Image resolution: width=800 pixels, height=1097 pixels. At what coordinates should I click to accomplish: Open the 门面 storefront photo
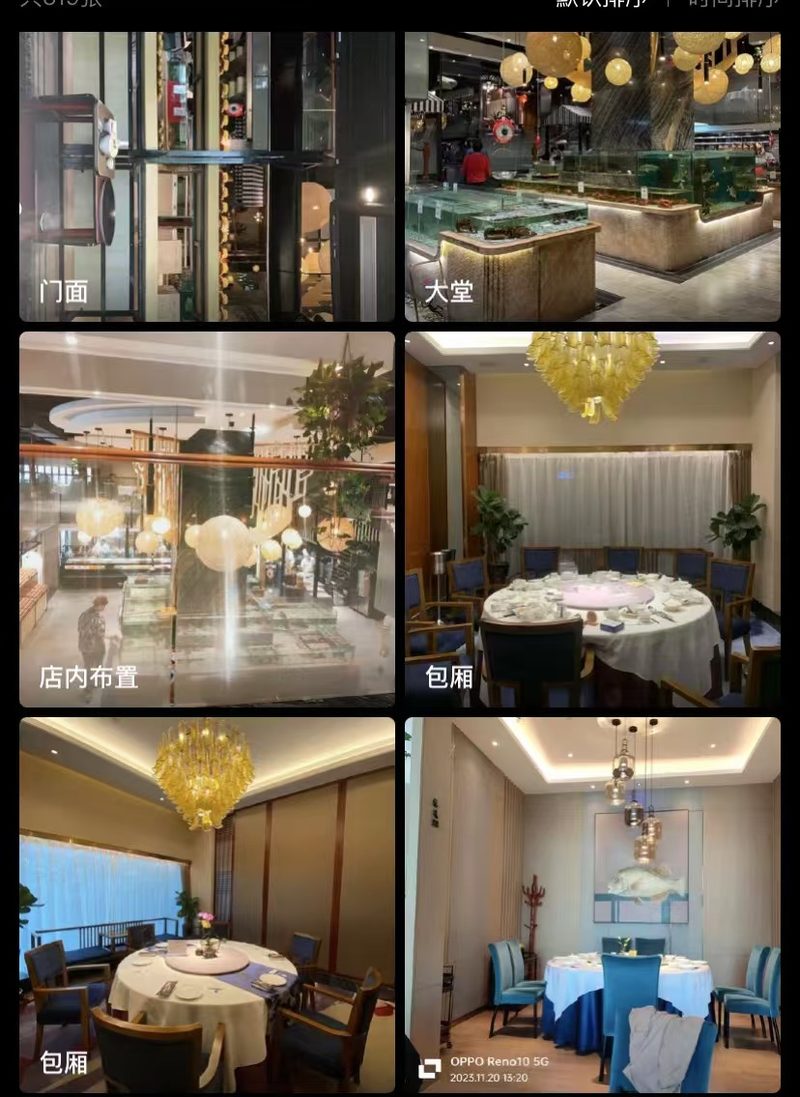point(207,176)
